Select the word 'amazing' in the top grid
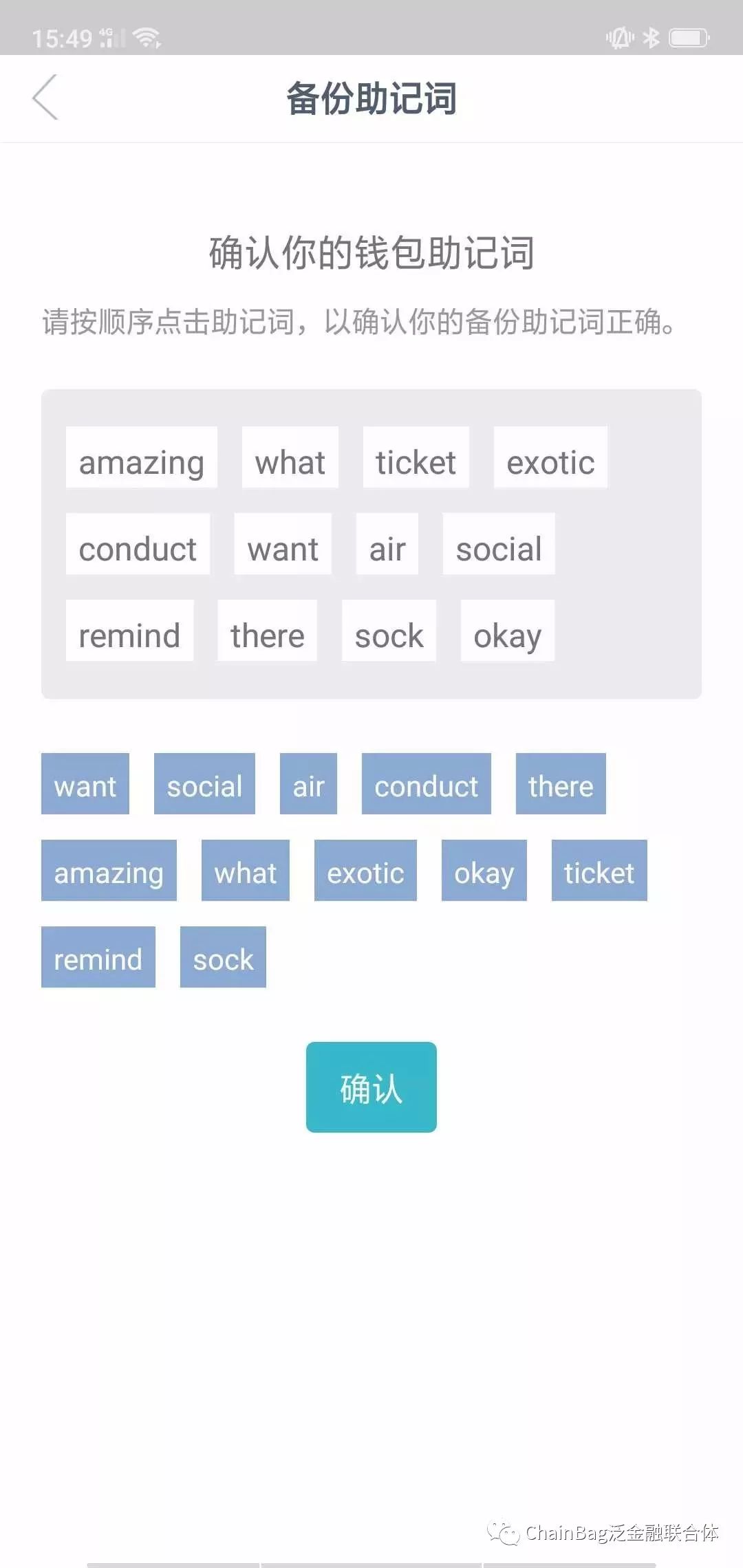743x1568 pixels. point(141,461)
